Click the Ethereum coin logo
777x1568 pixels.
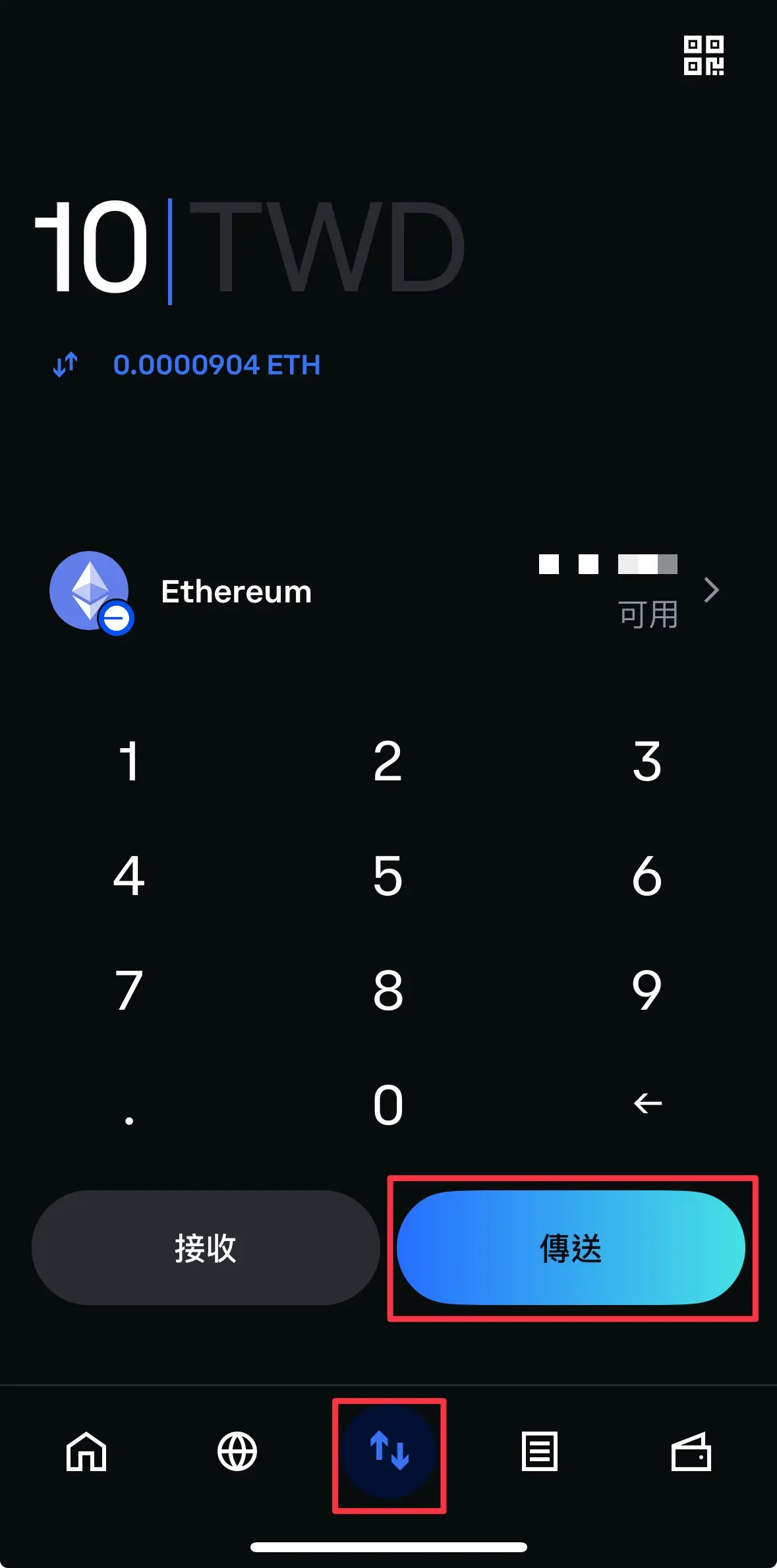point(90,591)
